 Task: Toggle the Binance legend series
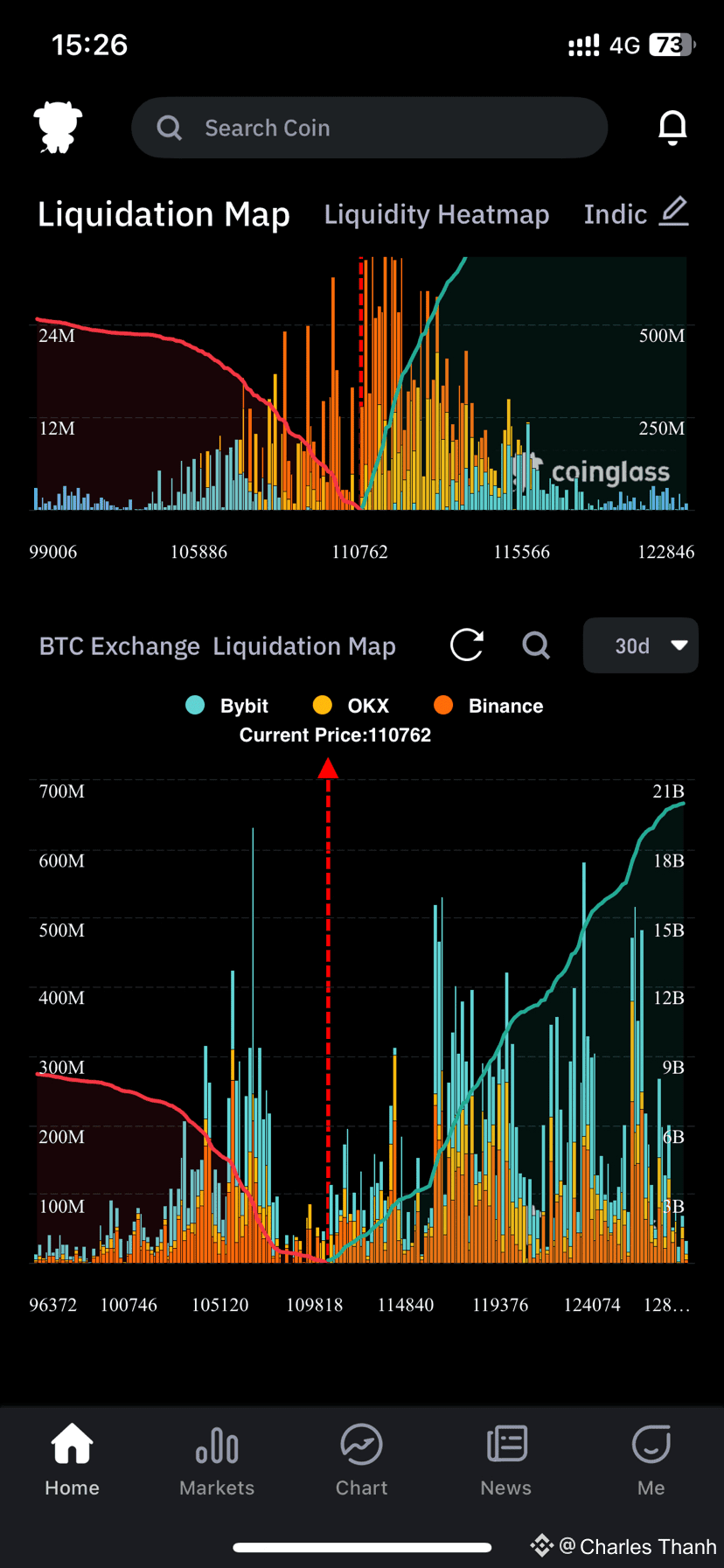pyautogui.click(x=489, y=706)
